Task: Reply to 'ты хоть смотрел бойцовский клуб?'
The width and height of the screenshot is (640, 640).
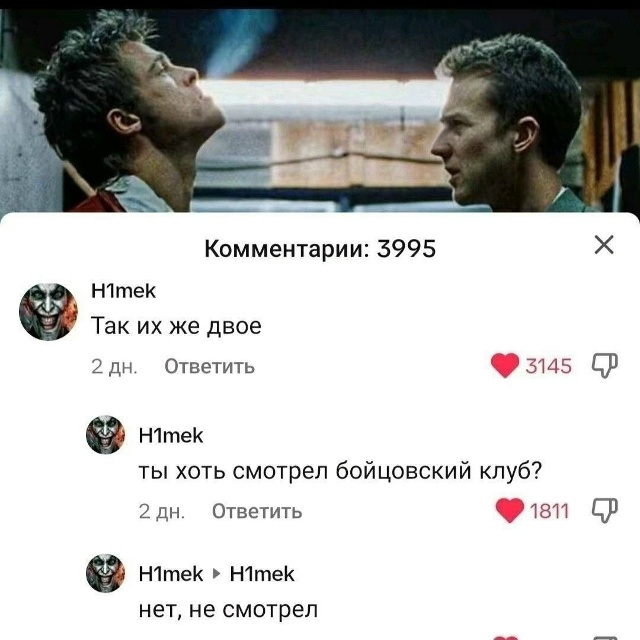Action: click(256, 512)
